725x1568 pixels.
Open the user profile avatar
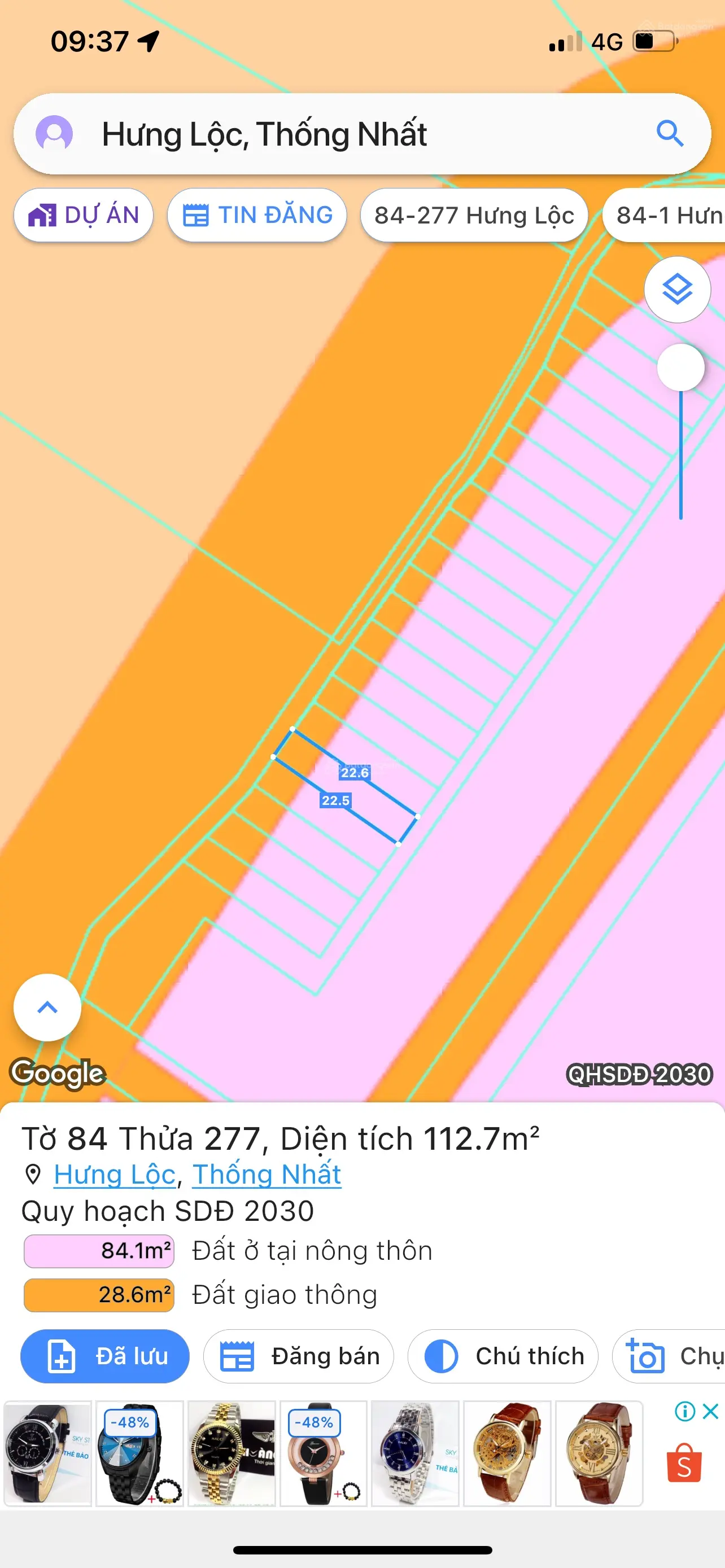[x=54, y=133]
